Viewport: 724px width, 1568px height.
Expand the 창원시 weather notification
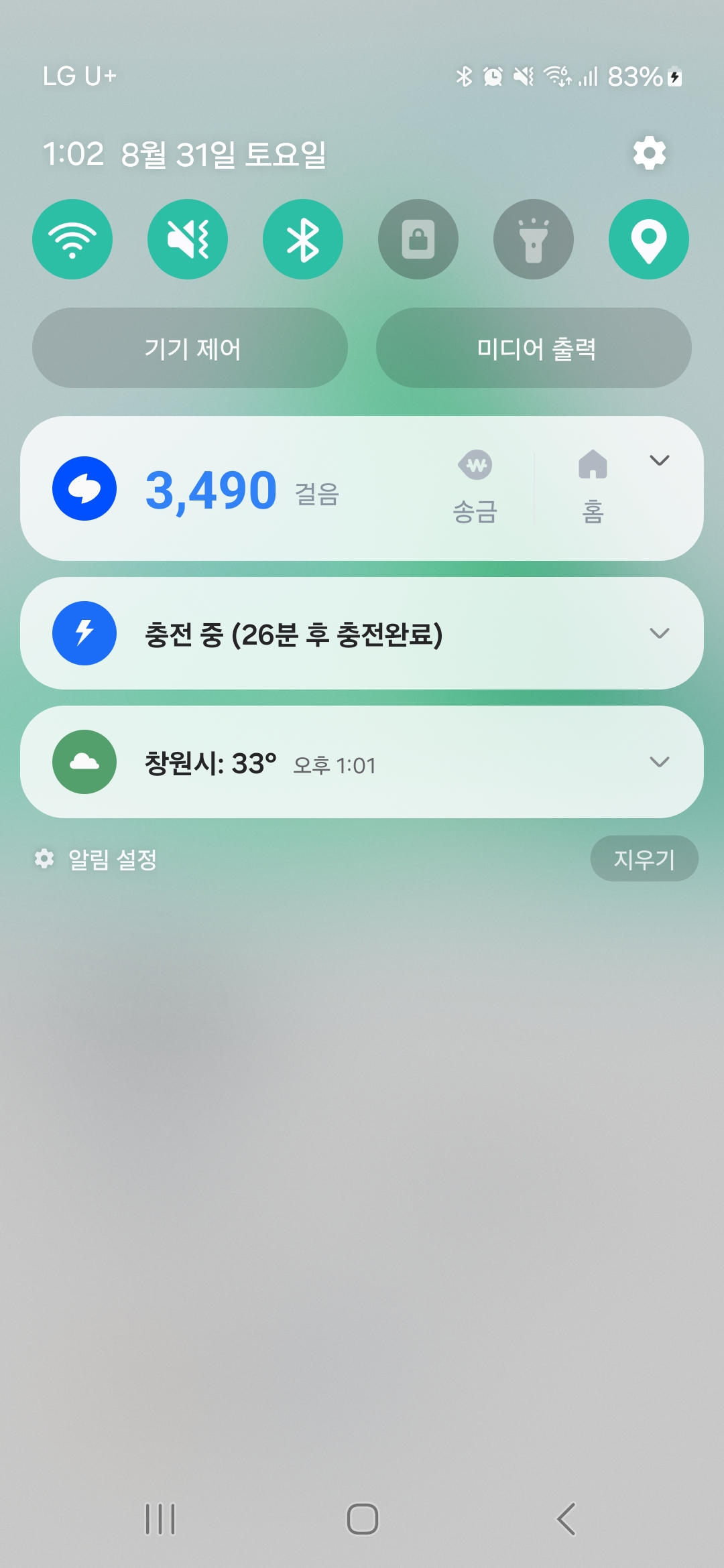[x=660, y=762]
